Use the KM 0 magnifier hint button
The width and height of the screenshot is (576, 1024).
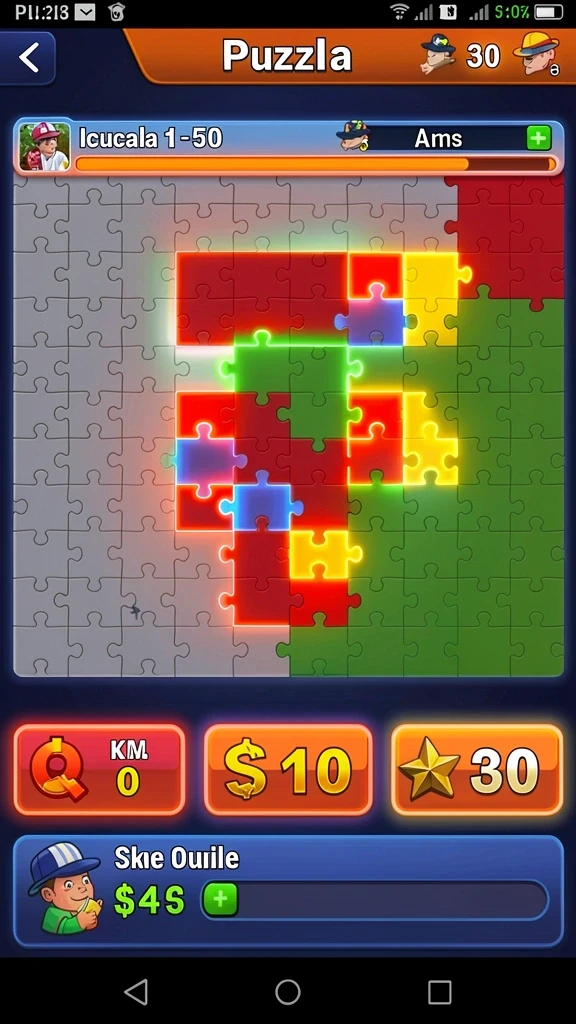coord(99,770)
